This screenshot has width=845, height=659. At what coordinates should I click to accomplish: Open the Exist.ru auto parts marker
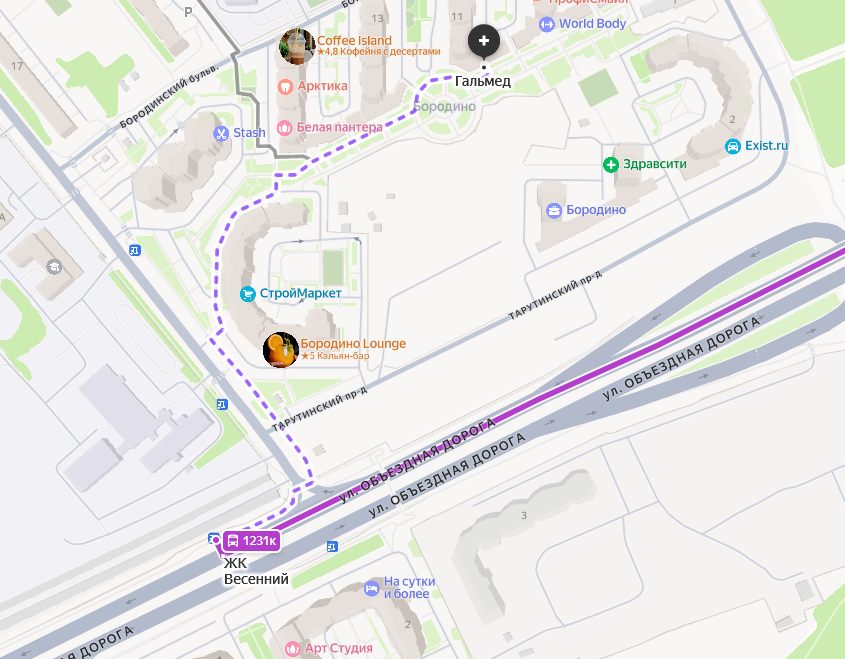pyautogui.click(x=733, y=146)
